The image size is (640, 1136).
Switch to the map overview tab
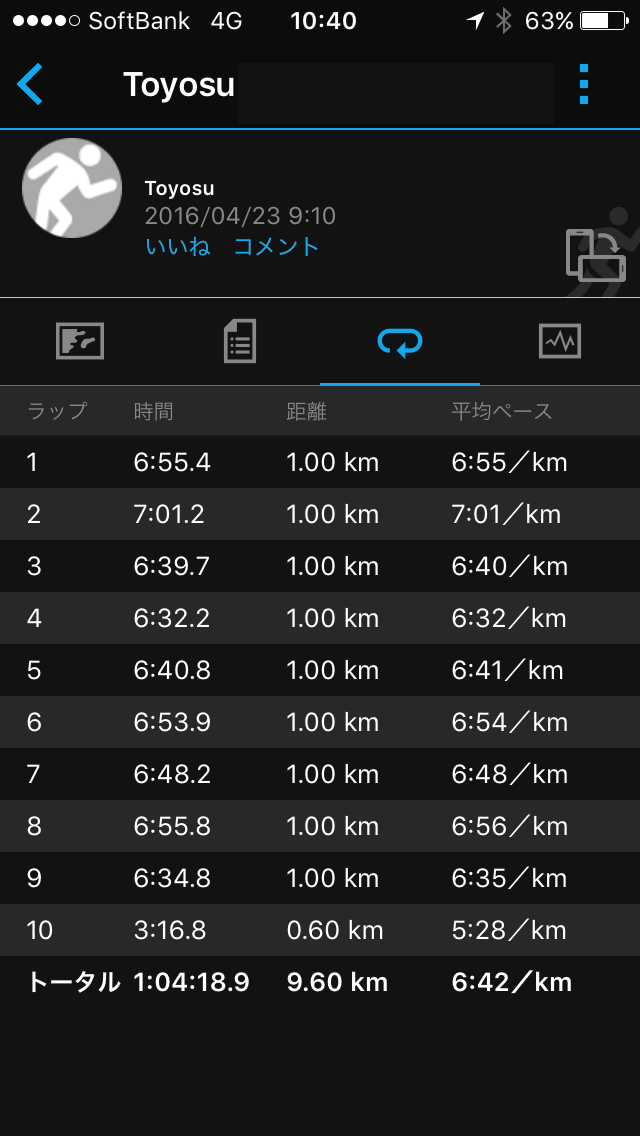[x=80, y=342]
